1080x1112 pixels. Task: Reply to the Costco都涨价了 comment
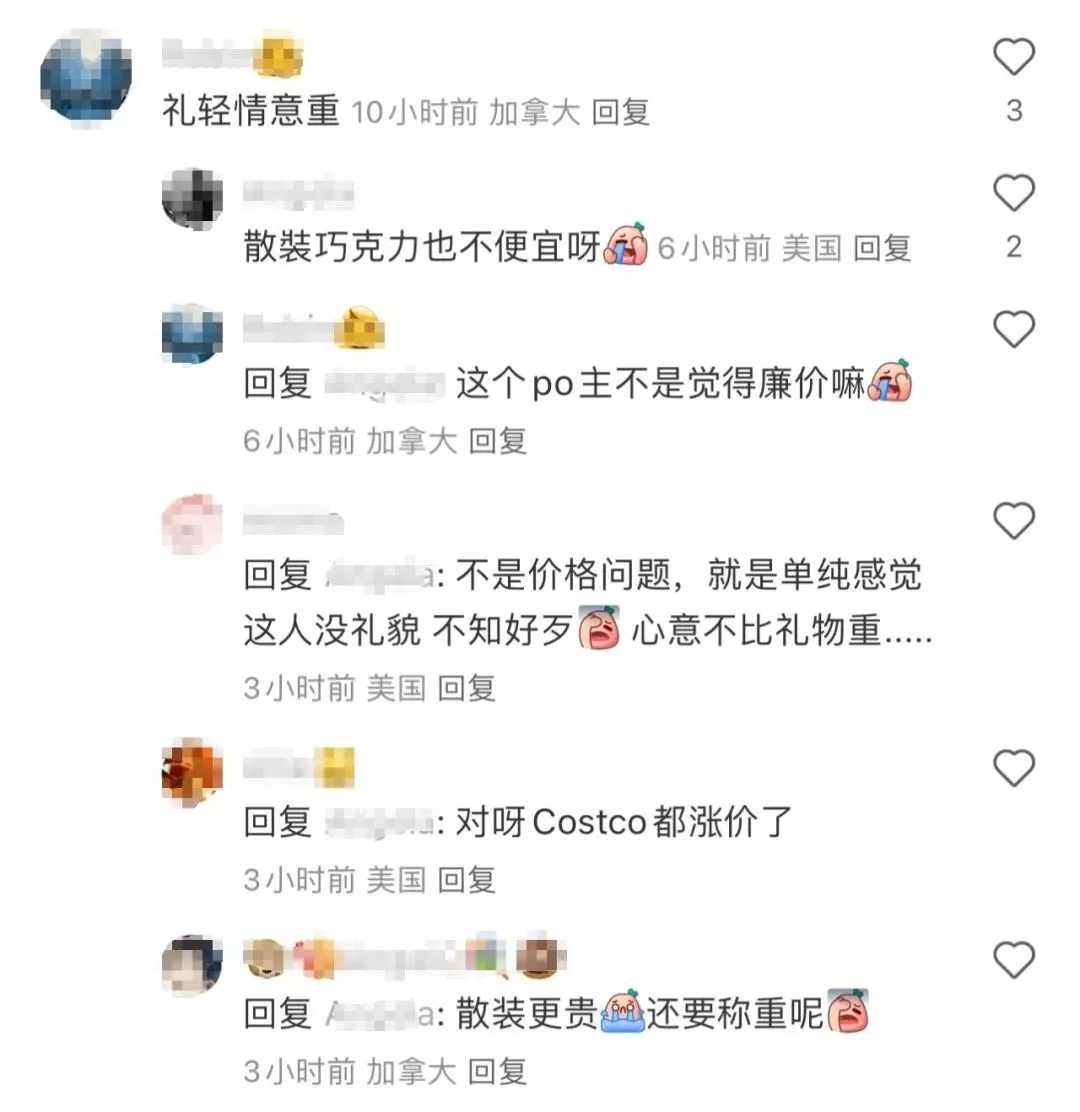pyautogui.click(x=467, y=880)
